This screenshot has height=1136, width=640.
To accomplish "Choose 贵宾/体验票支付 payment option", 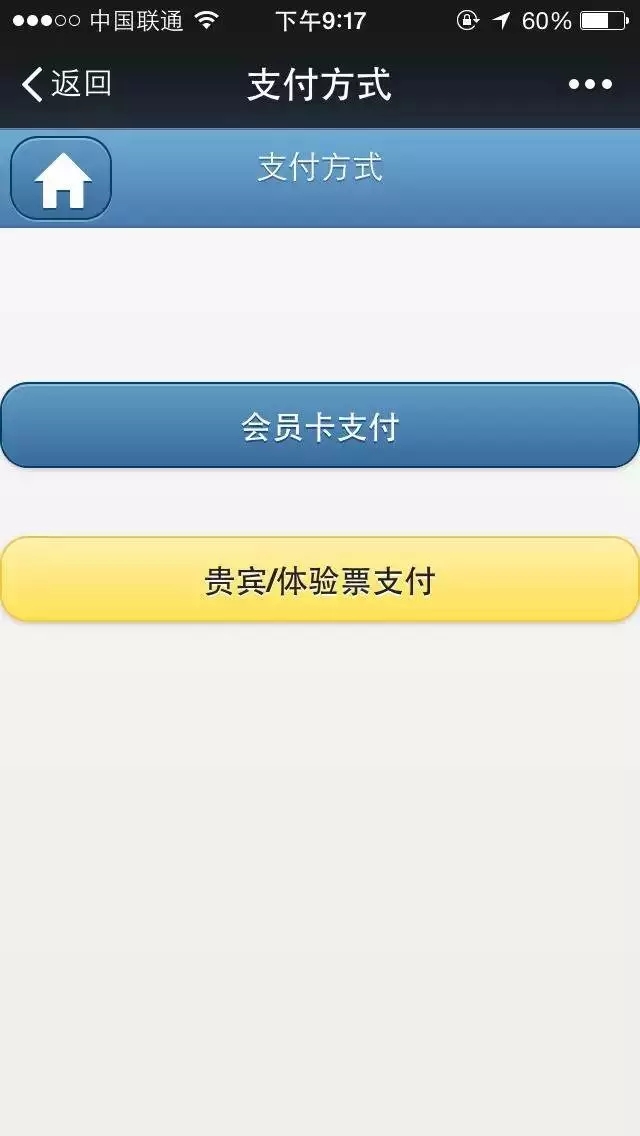I will click(320, 580).
